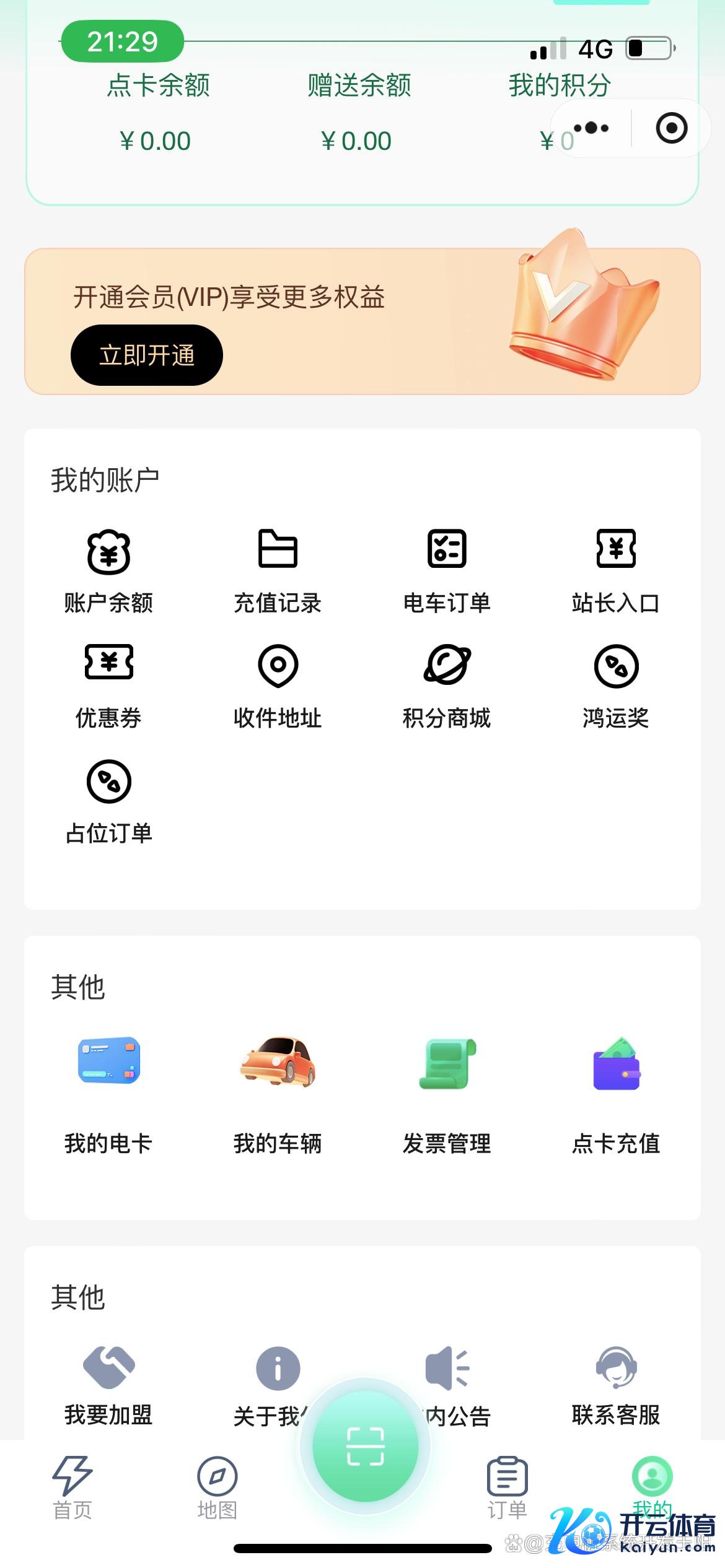Select 点卡充值 card top-up

[x=616, y=1090]
